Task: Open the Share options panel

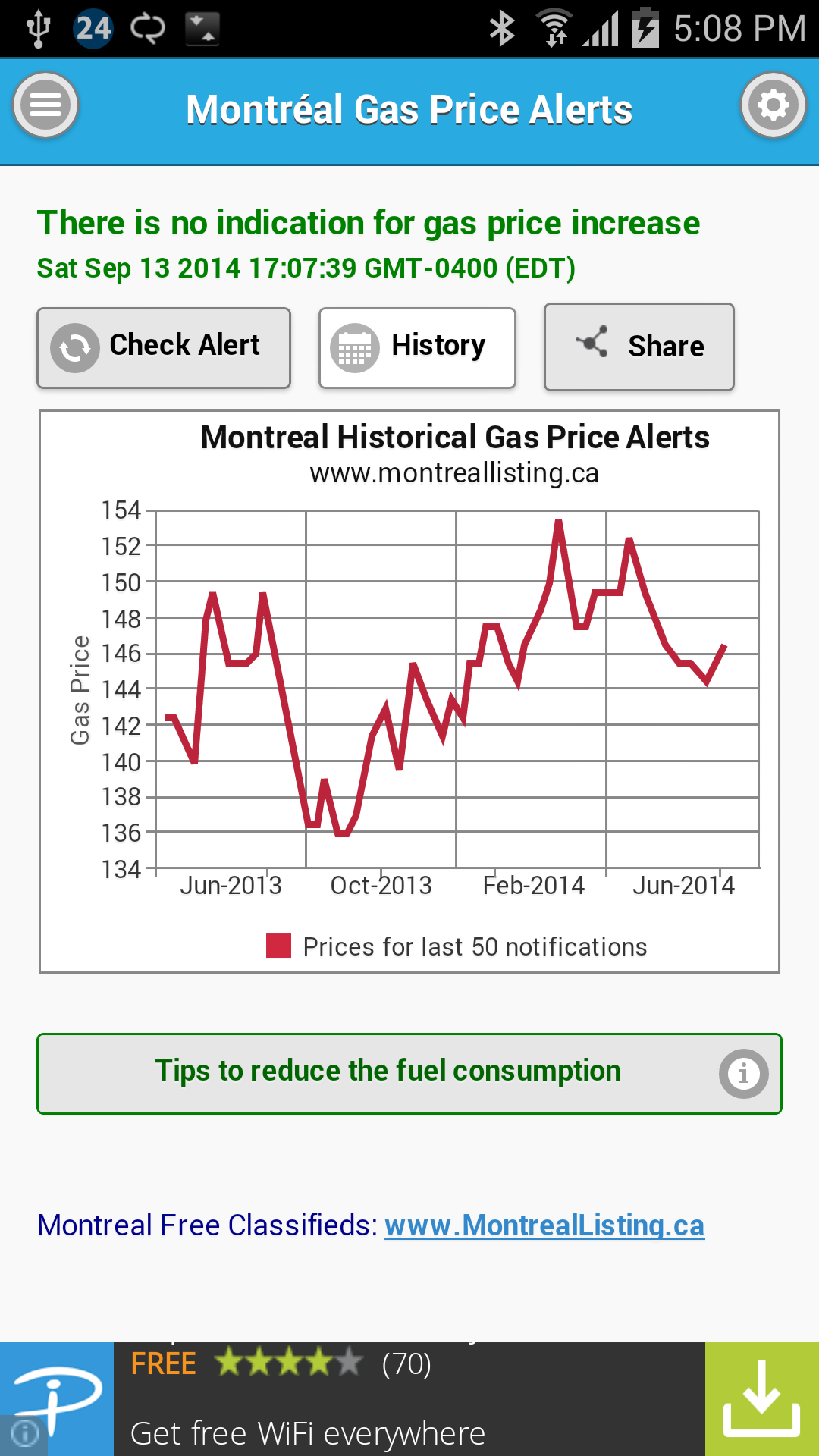Action: [639, 346]
